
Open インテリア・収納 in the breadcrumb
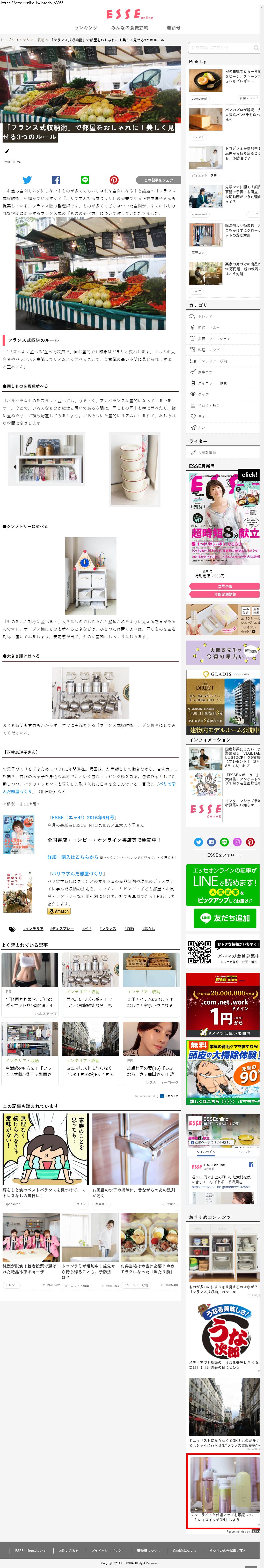pyautogui.click(x=31, y=40)
